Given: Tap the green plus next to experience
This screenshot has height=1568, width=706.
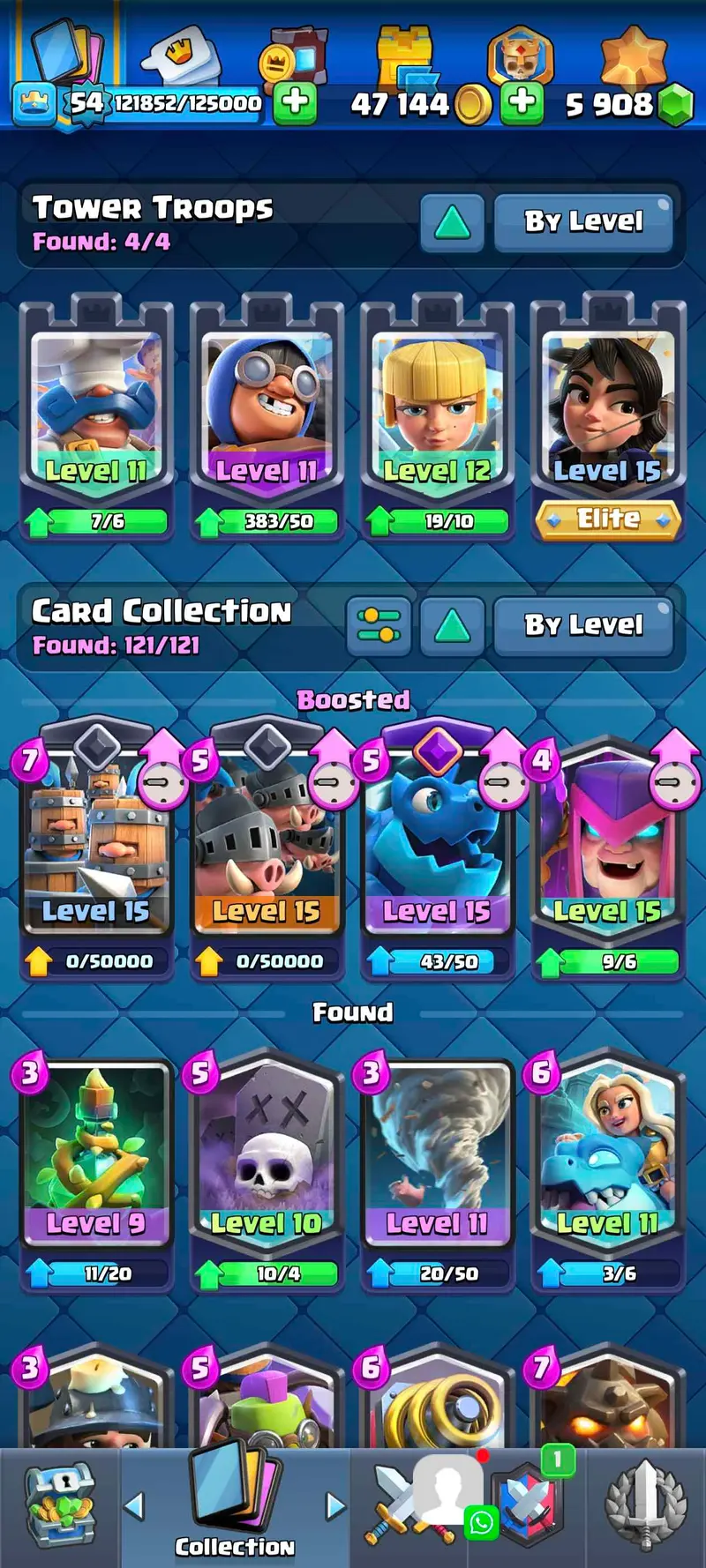Looking at the screenshot, I should point(296,102).
